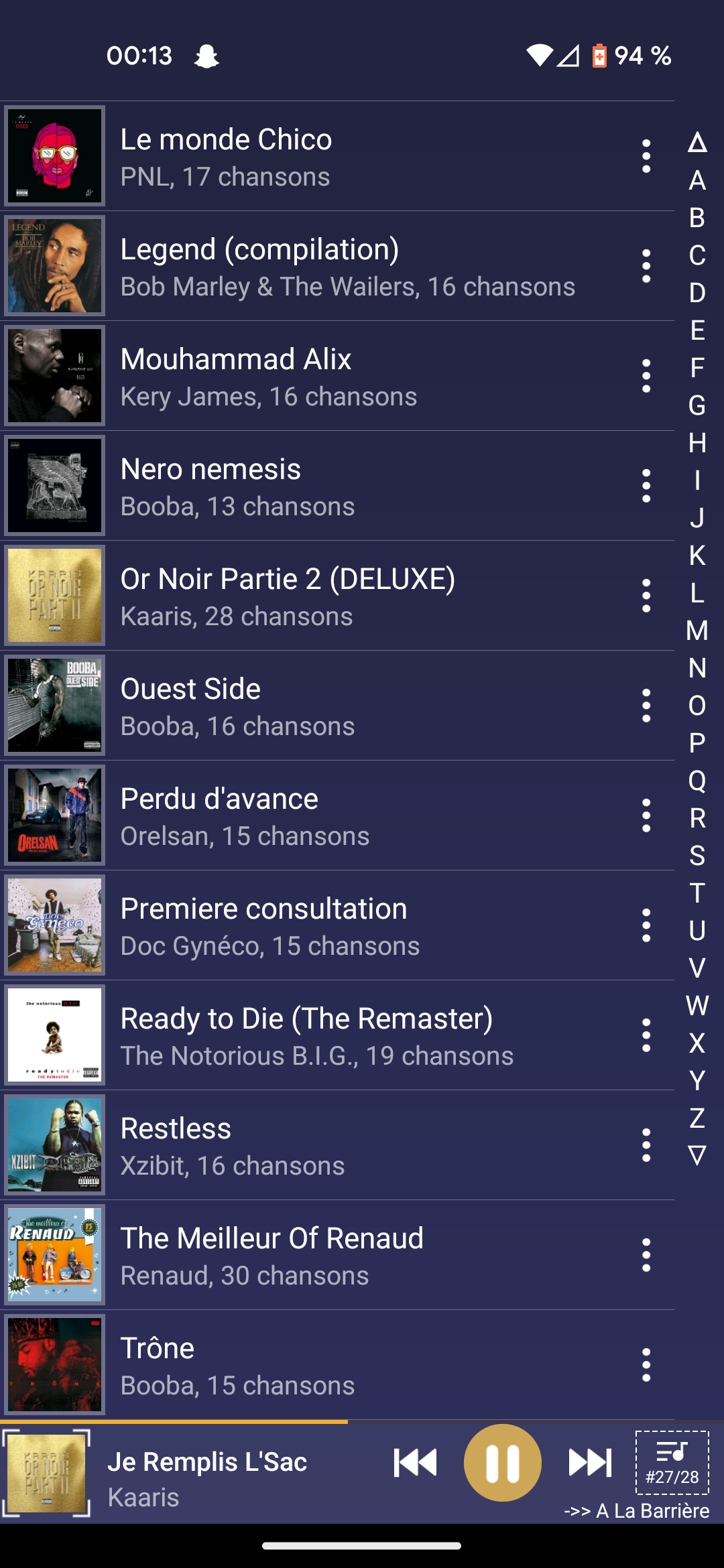Open the Trône album by Booba
724x1568 pixels.
[x=337, y=1365]
